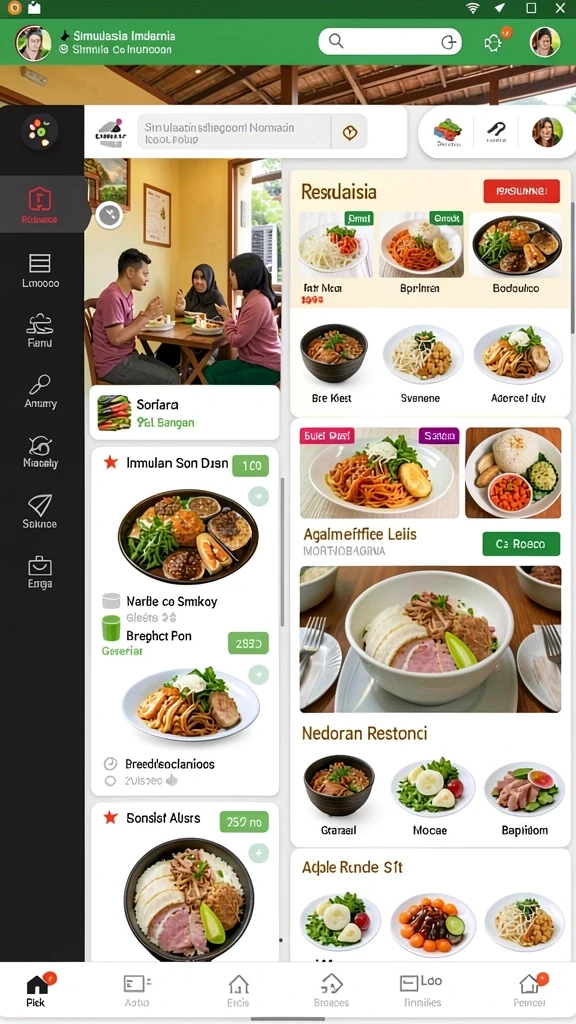Tap the red button beside Reskulaisia
The height and width of the screenshot is (1024, 576).
tap(521, 191)
